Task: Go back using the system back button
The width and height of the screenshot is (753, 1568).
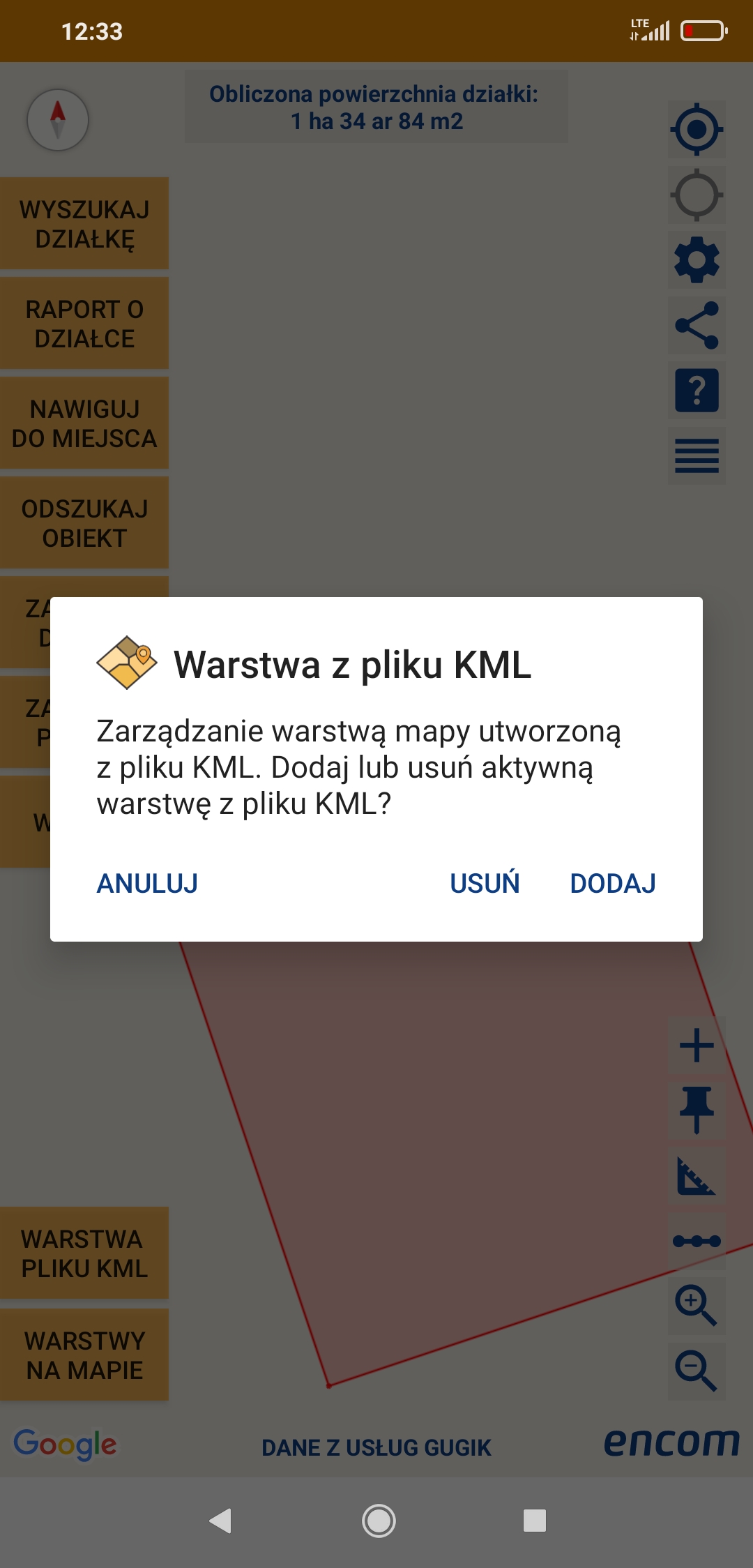Action: point(220,1521)
